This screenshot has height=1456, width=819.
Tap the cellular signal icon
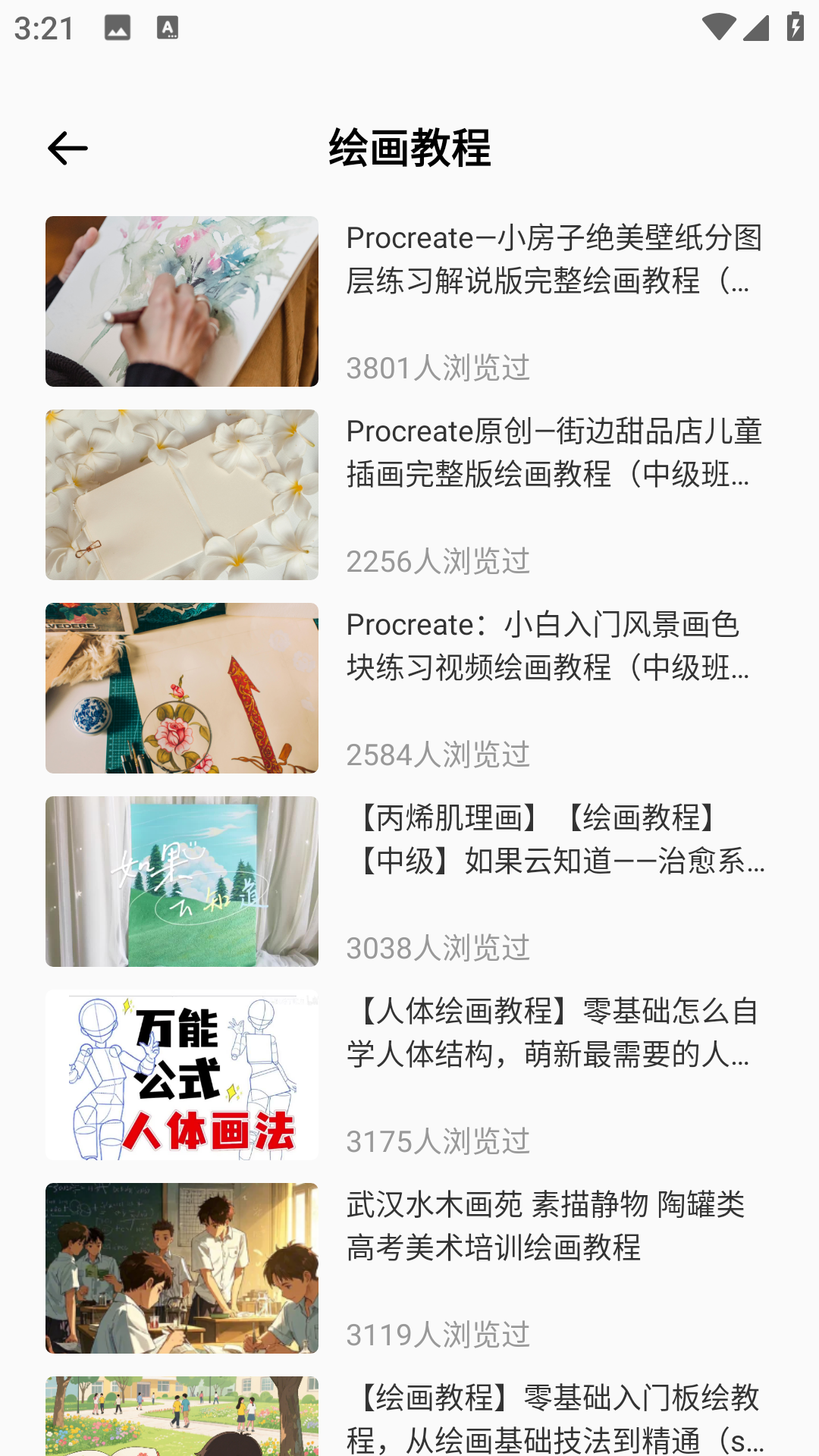click(755, 29)
